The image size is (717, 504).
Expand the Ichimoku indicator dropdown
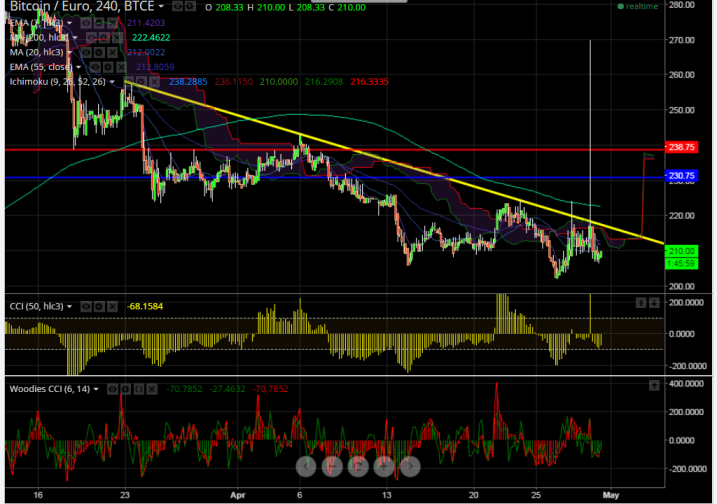click(112, 81)
